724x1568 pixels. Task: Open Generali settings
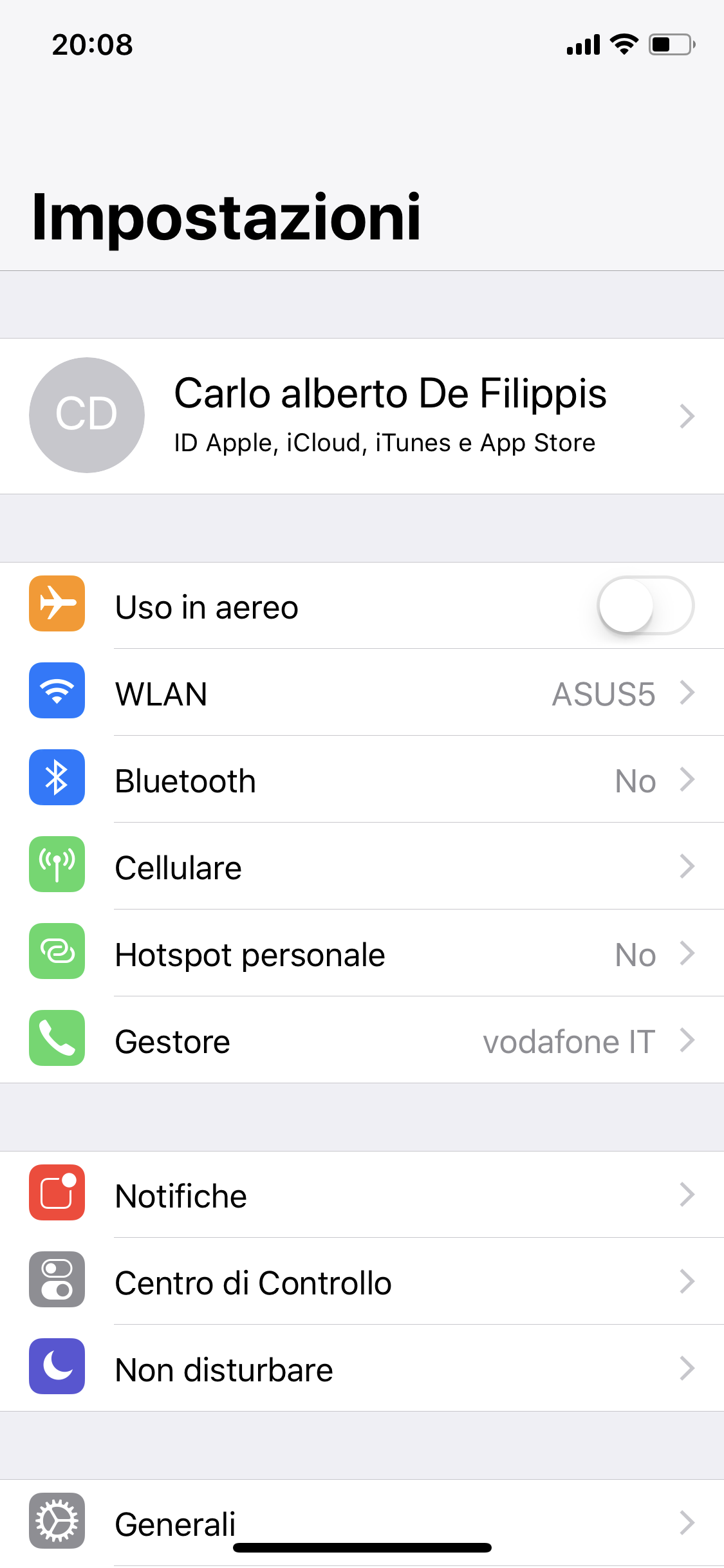pos(362,1523)
